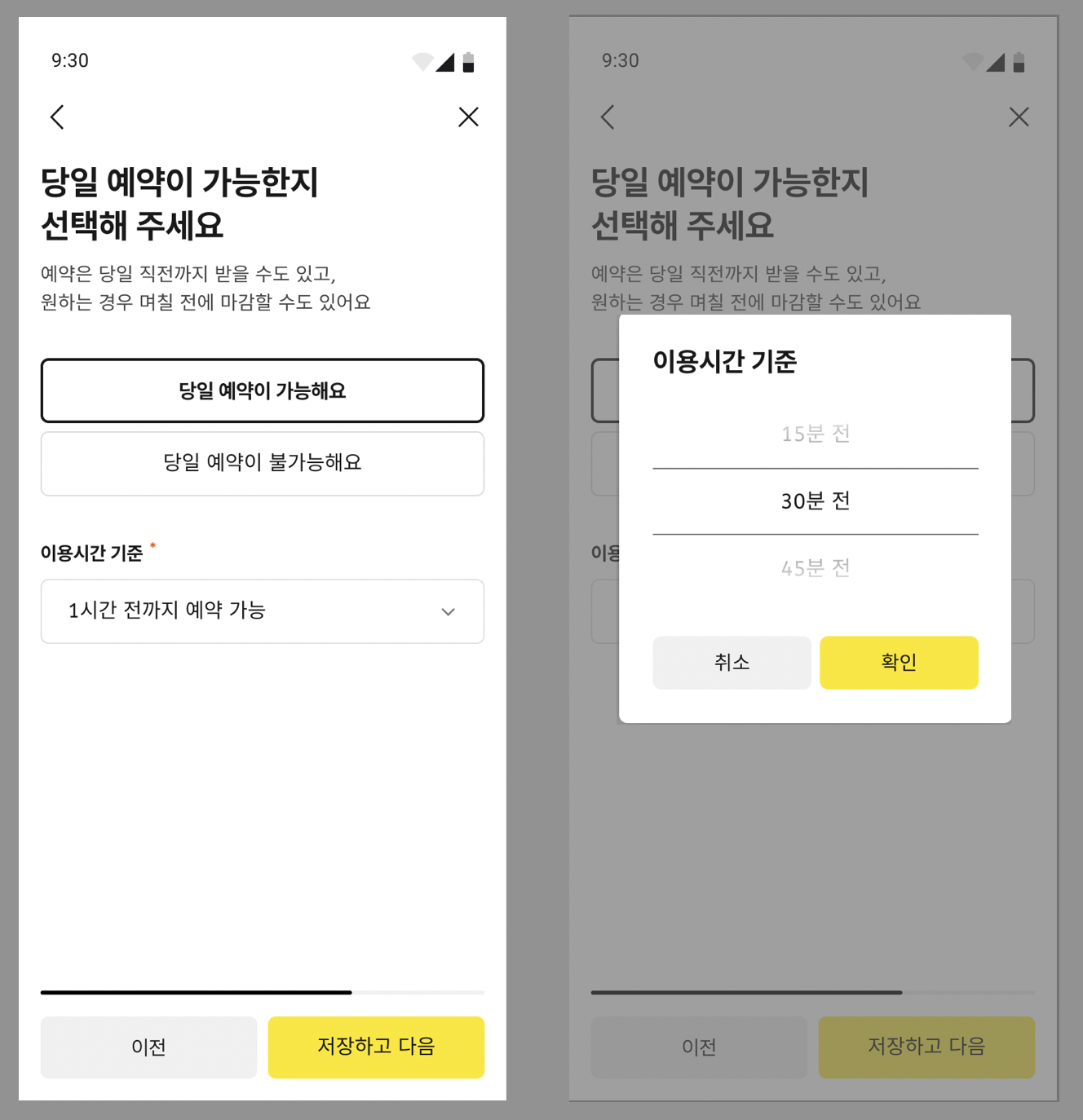Screen dimensions: 1083x1120
Task: Pick 15분 전 in the time picker
Action: [815, 434]
